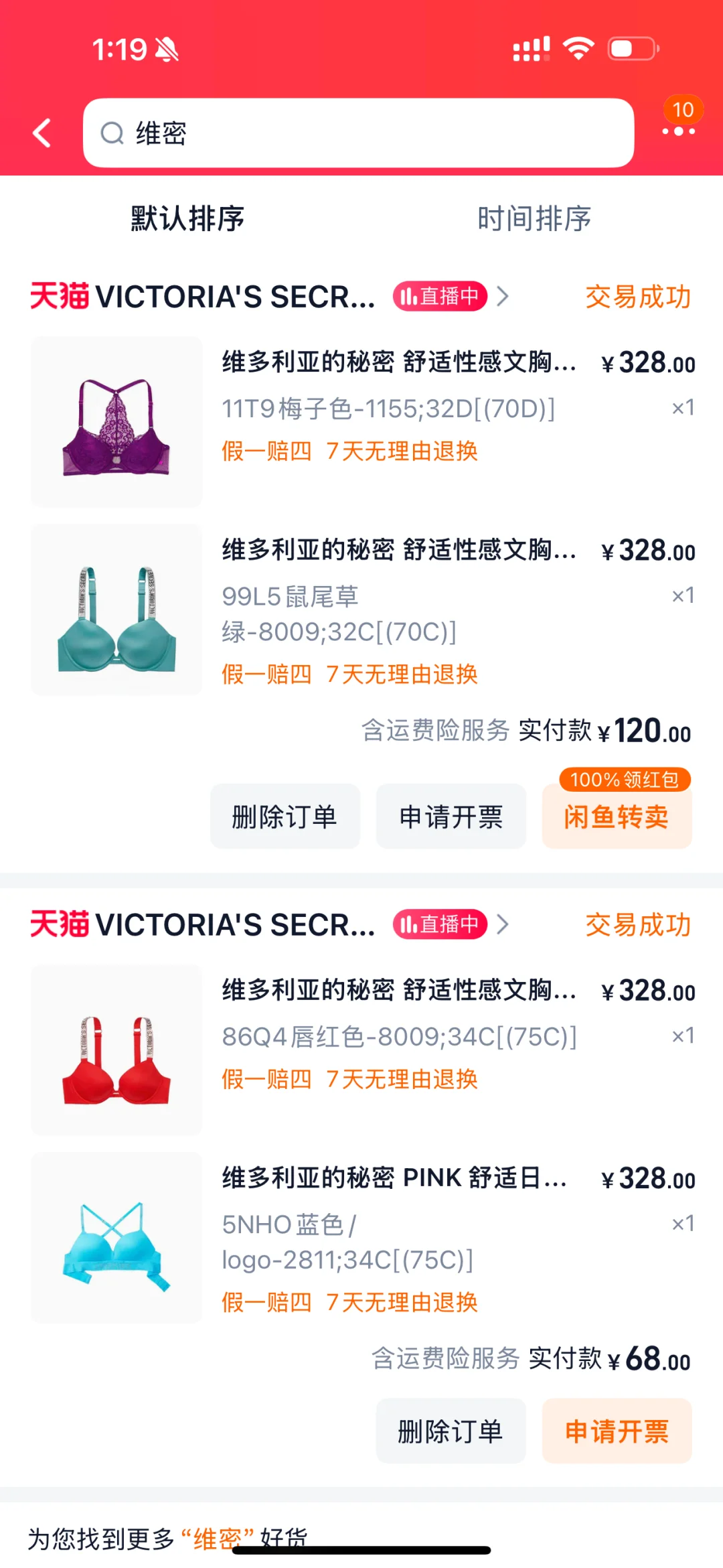Switch to 时间排序 tab

tap(534, 218)
